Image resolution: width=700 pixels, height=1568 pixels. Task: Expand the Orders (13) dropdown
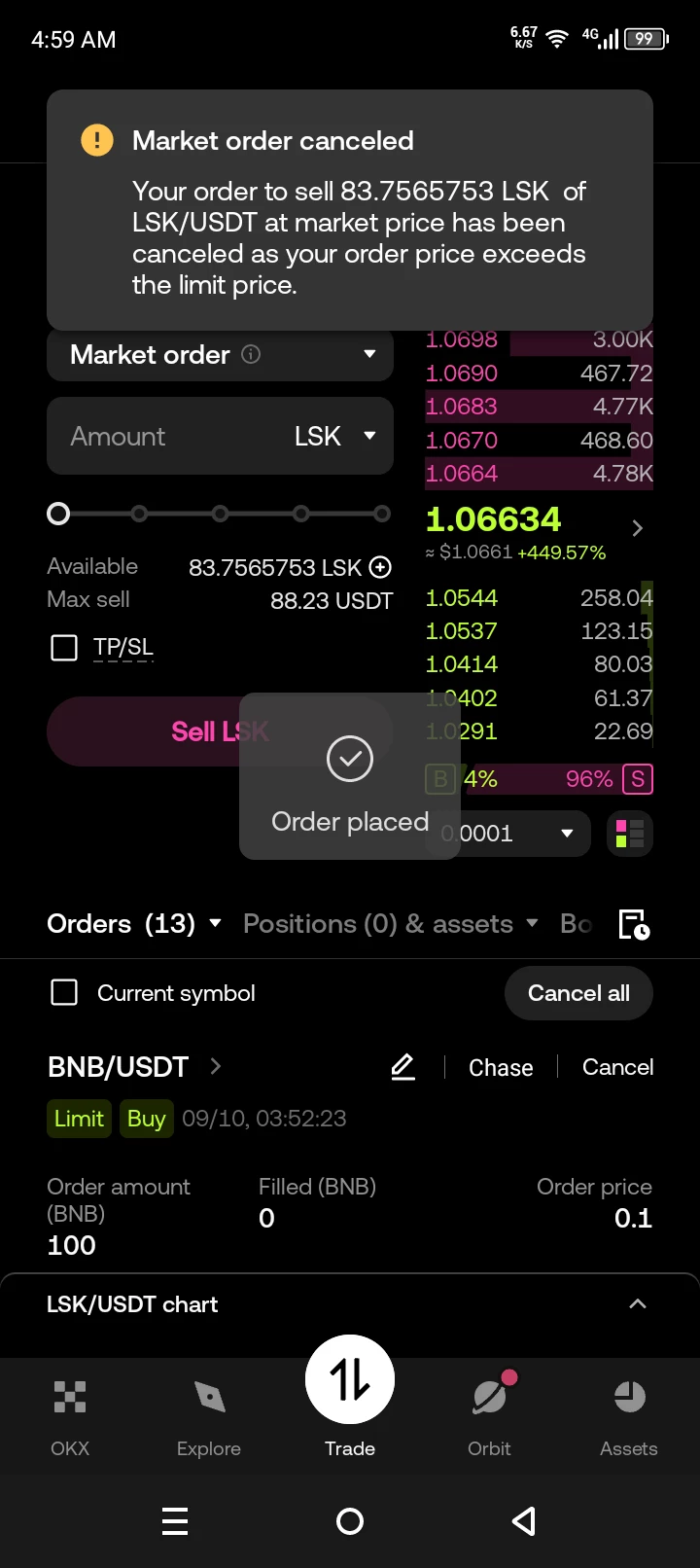[134, 923]
